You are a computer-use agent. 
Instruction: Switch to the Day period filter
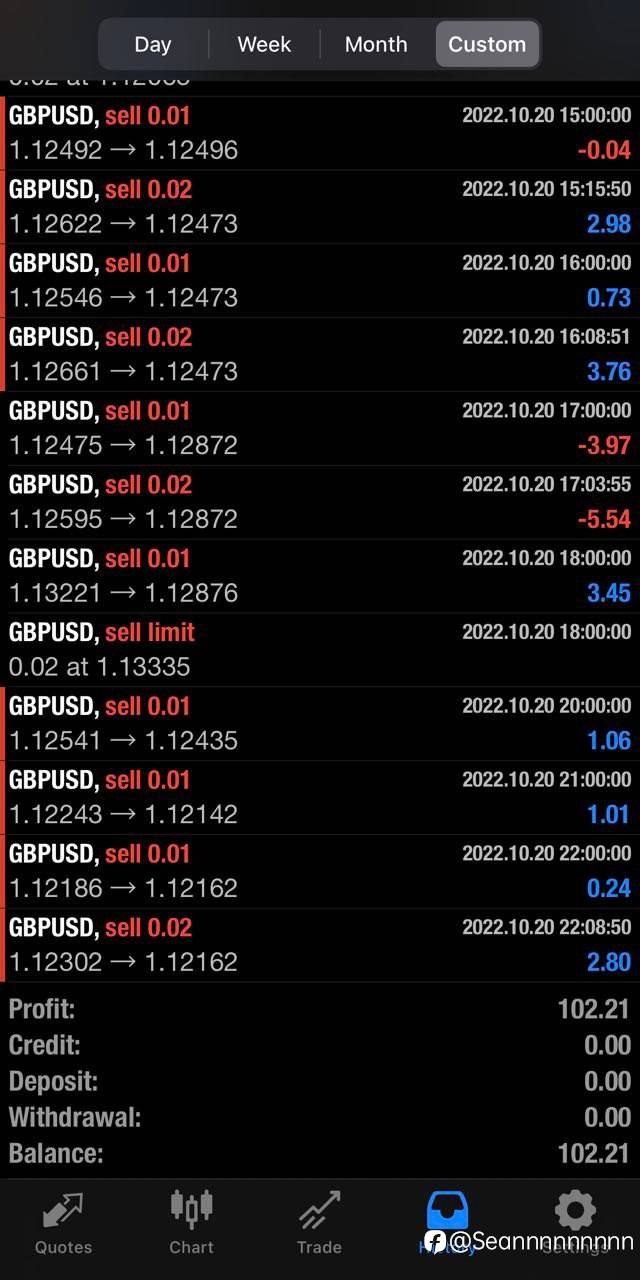click(153, 44)
